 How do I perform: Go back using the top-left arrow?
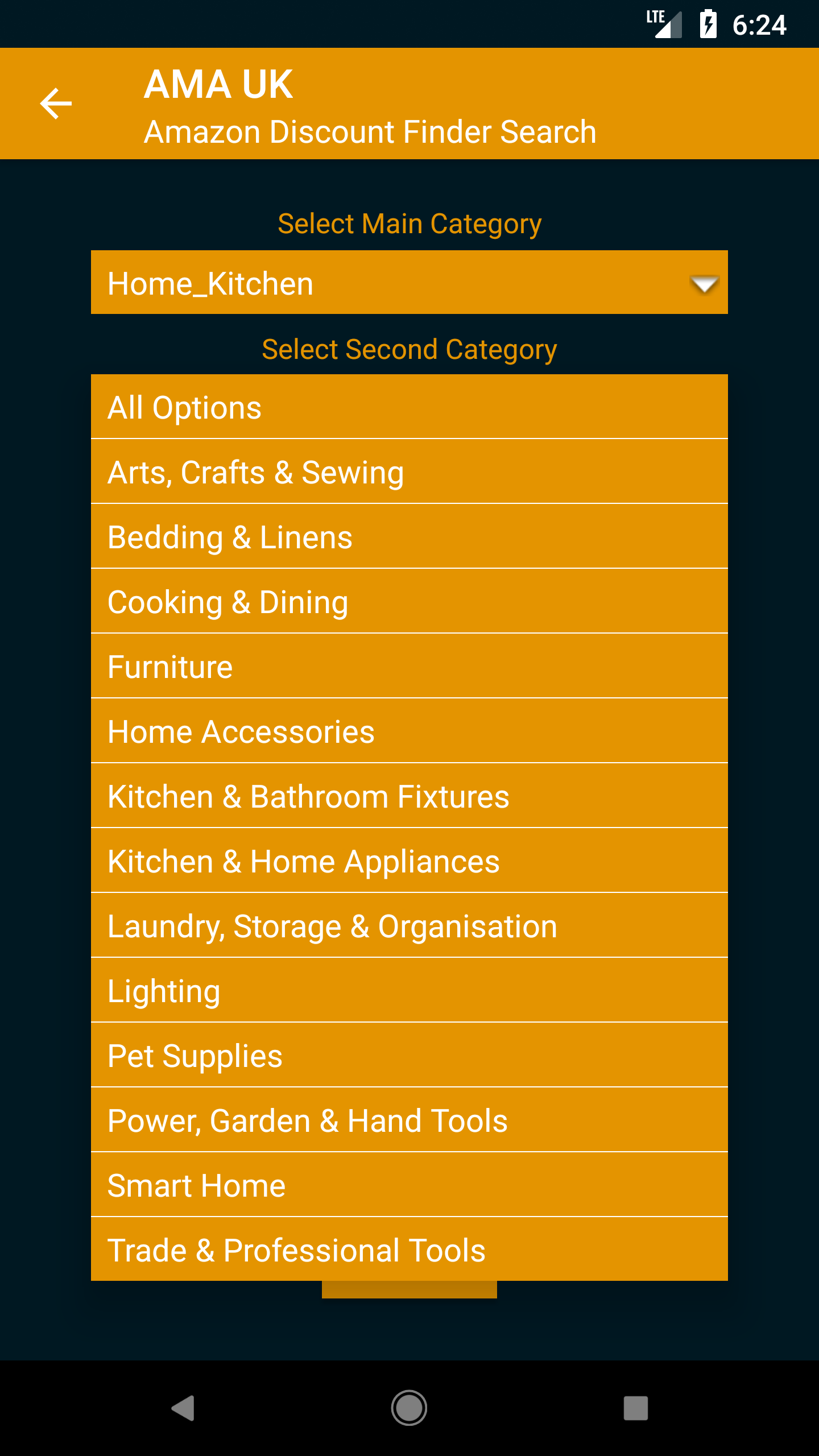56,104
